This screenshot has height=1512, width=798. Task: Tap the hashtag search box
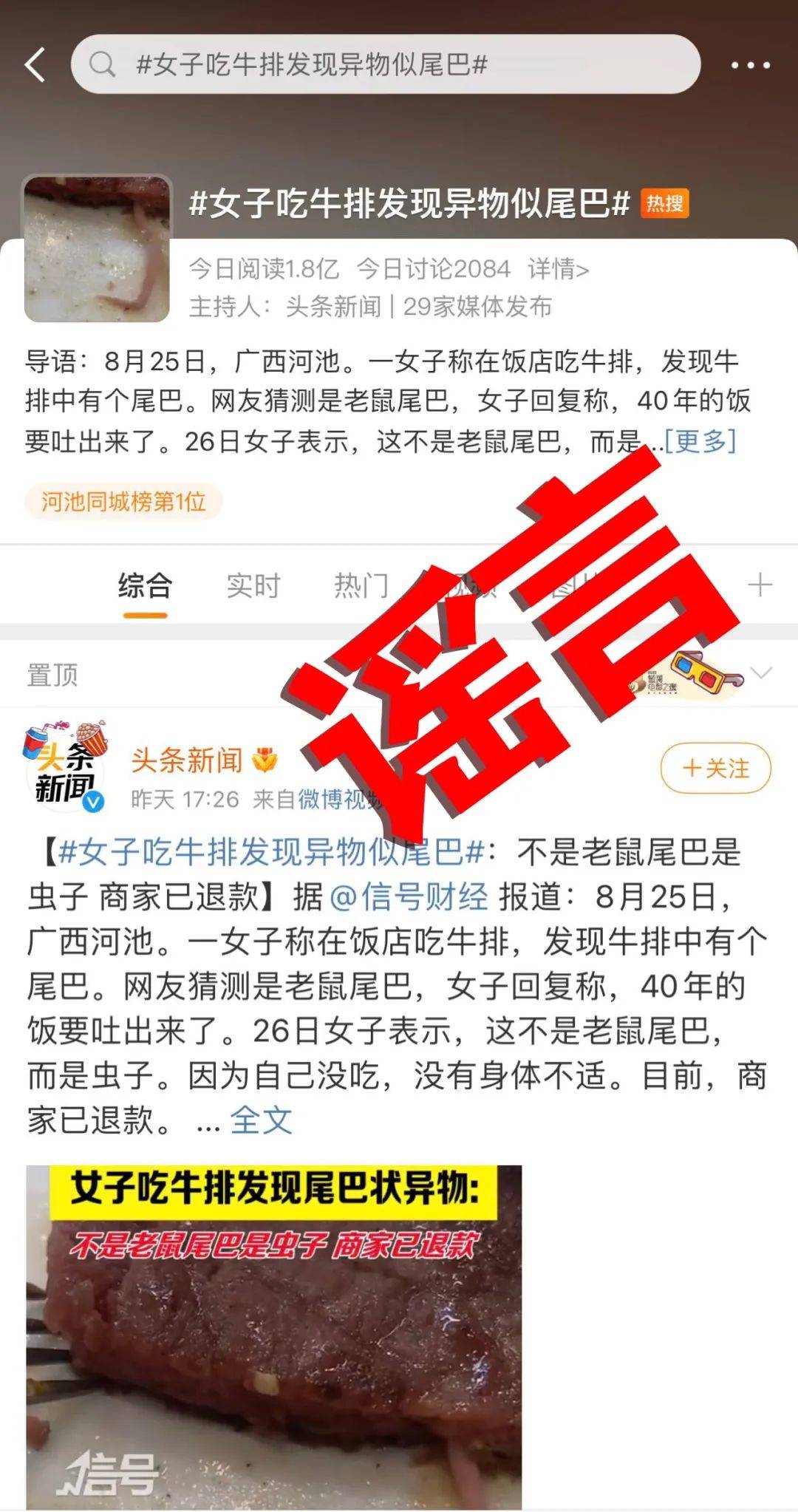pyautogui.click(x=384, y=65)
